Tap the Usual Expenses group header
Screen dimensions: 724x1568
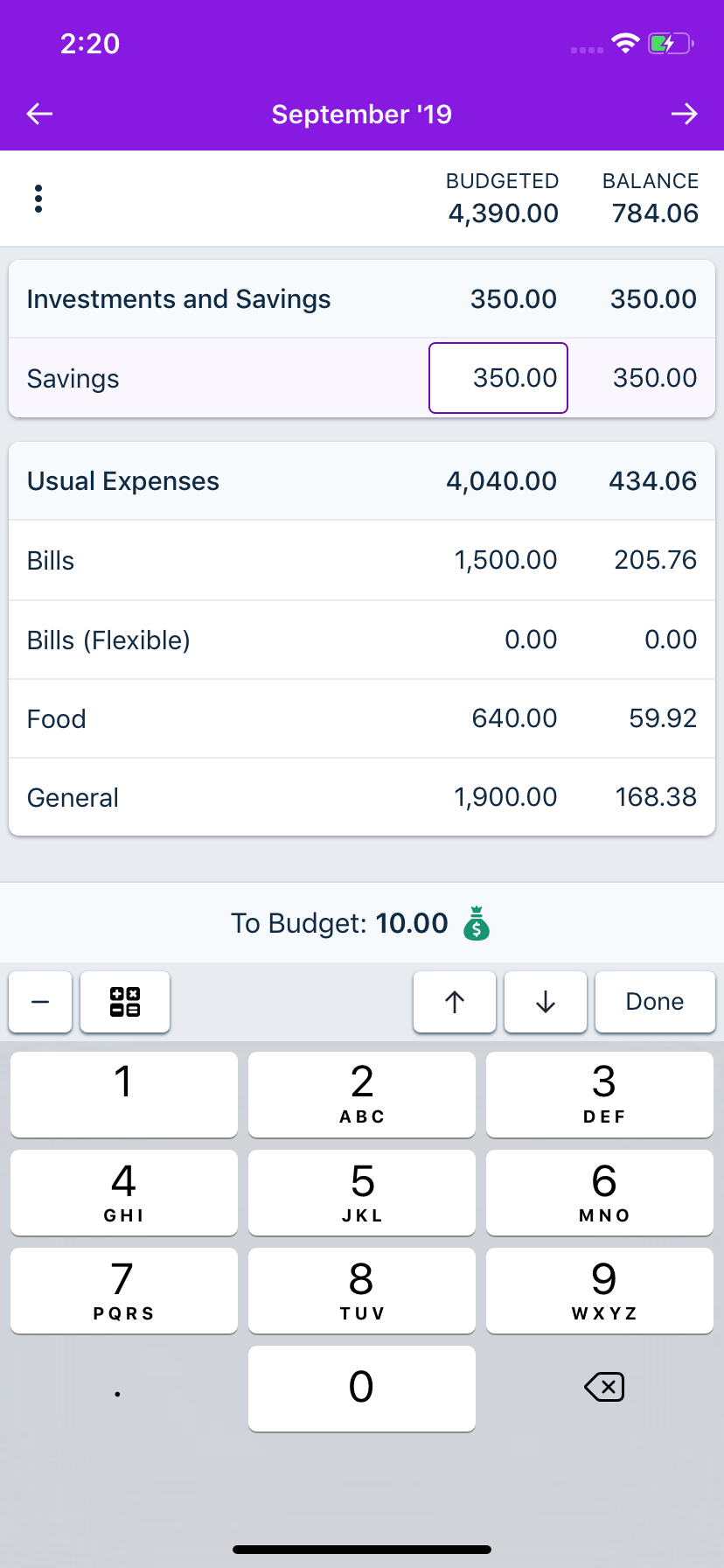(x=123, y=481)
